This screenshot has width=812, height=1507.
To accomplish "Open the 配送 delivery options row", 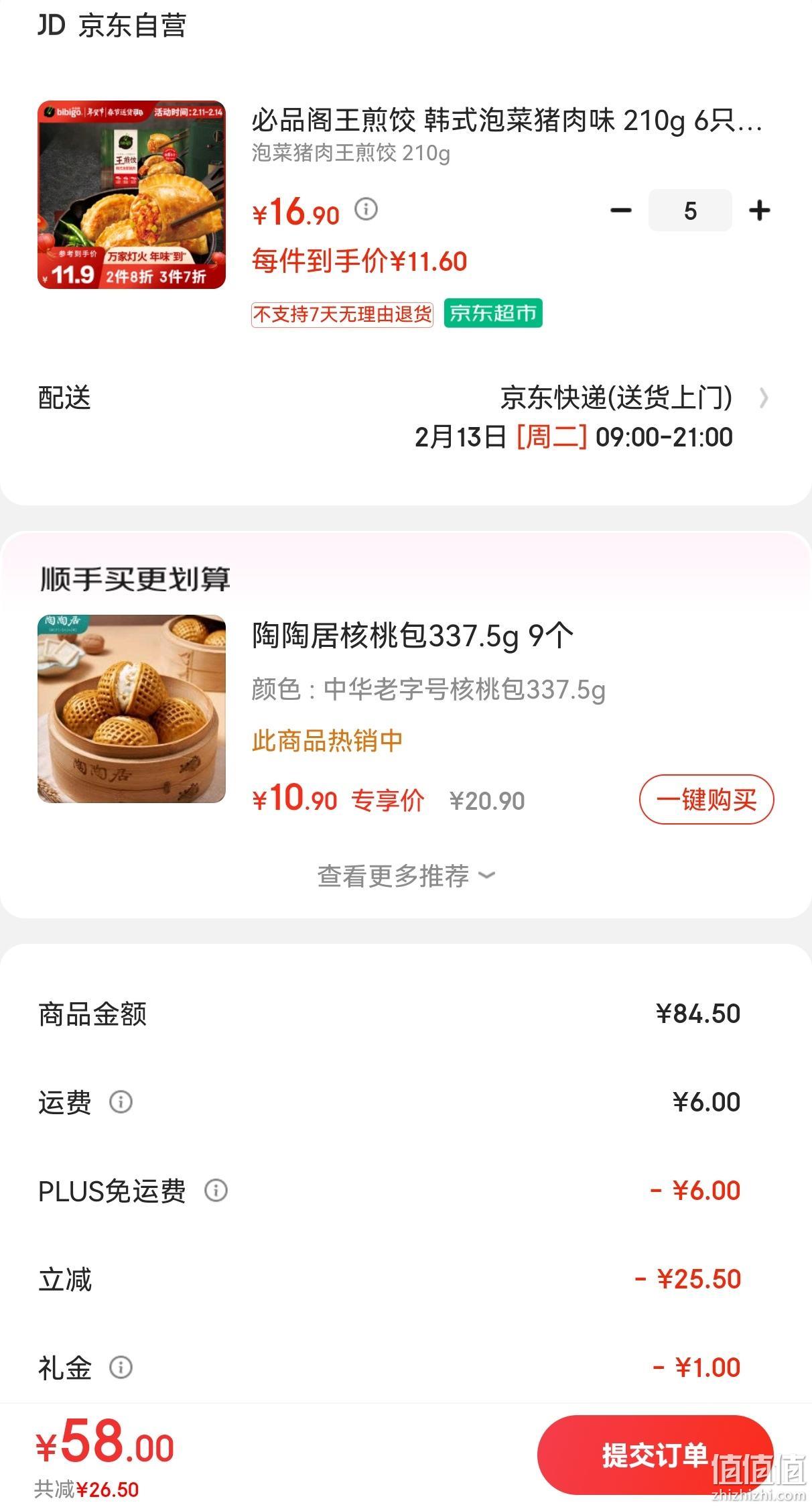I will [x=406, y=417].
